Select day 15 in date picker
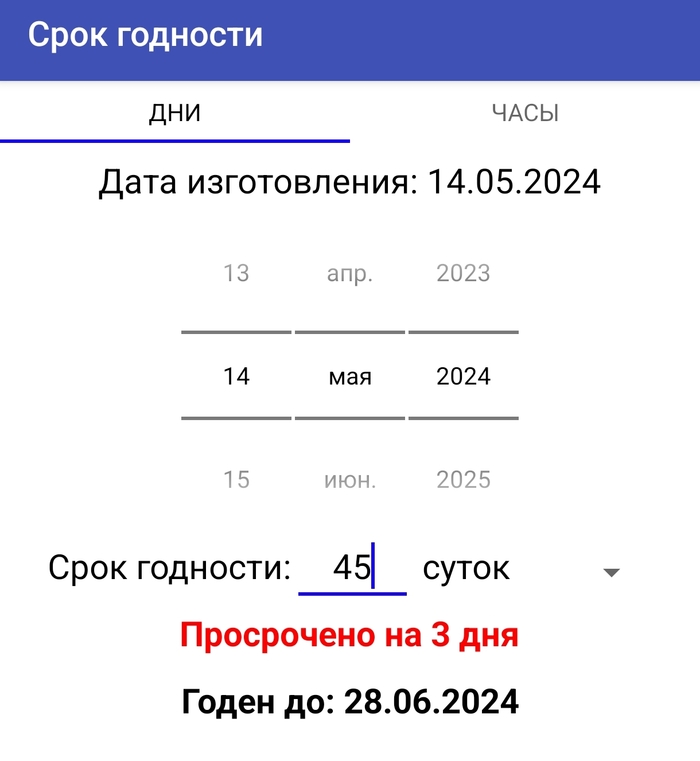The width and height of the screenshot is (700, 761). [x=236, y=480]
